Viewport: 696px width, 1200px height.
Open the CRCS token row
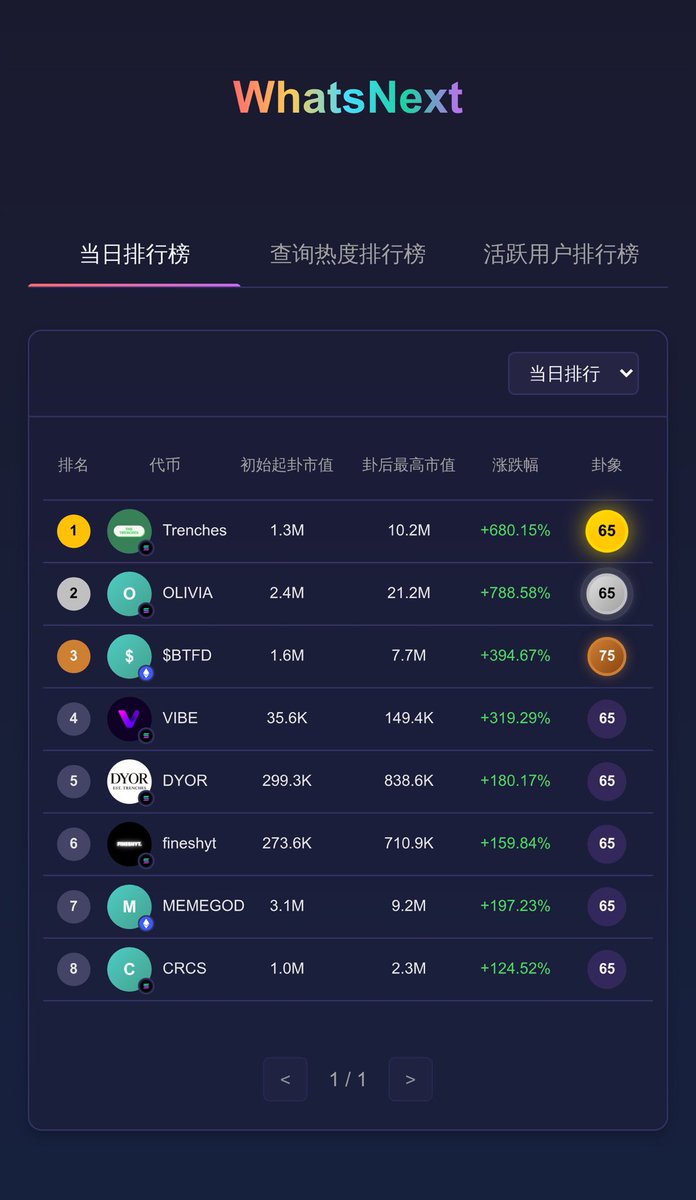click(348, 969)
